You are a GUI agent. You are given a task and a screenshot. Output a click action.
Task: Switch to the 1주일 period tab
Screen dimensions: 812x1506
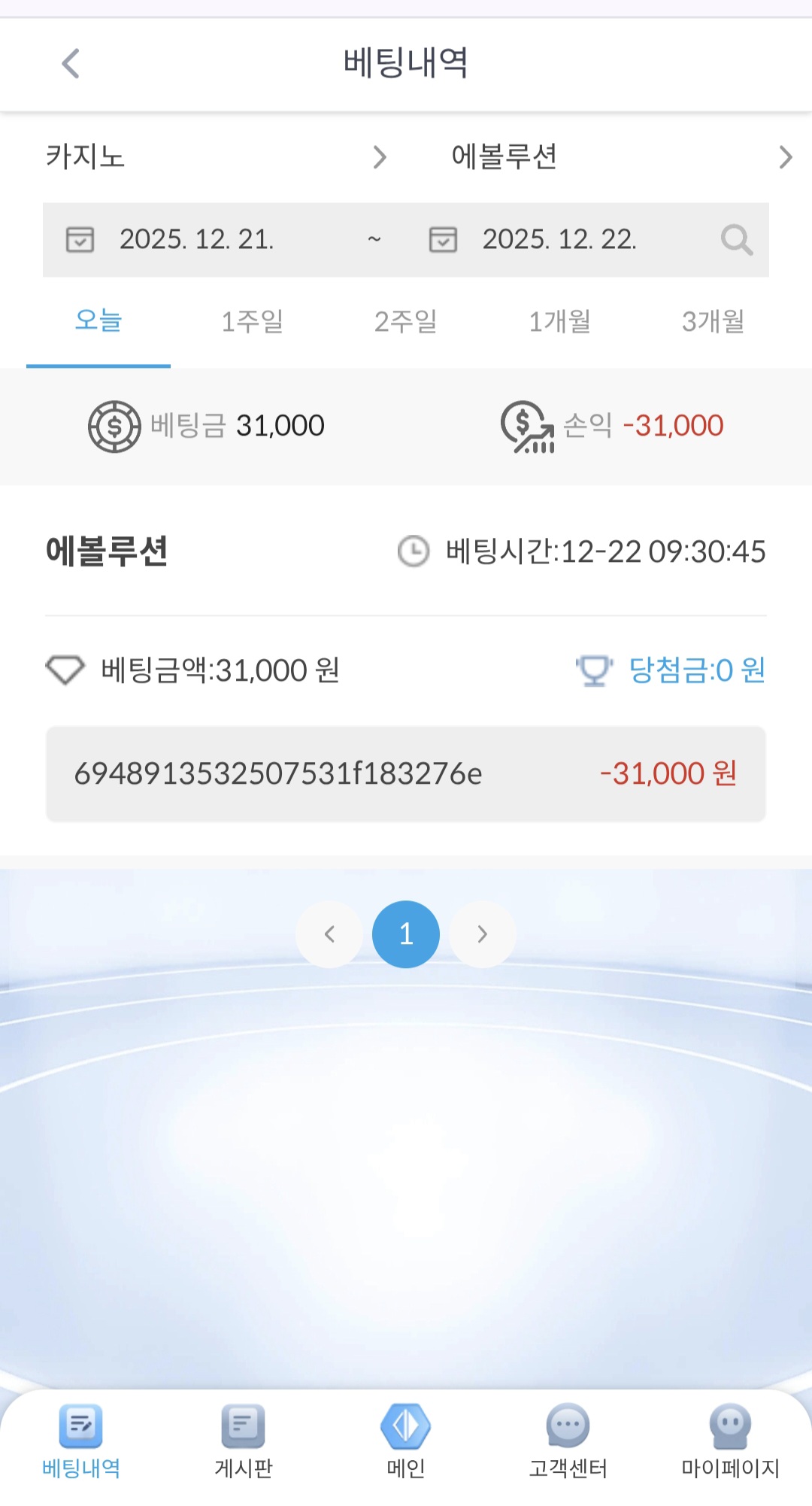[x=252, y=322]
